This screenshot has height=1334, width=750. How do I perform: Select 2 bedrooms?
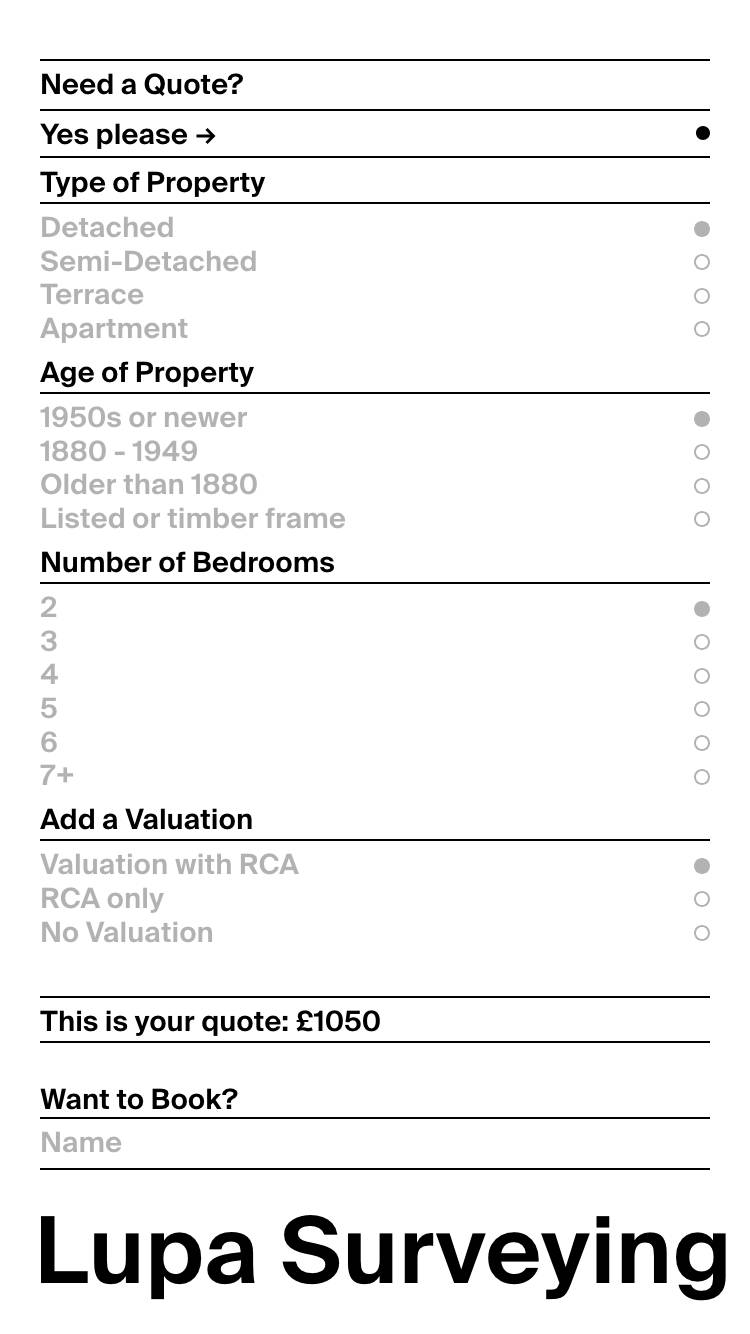375,608
